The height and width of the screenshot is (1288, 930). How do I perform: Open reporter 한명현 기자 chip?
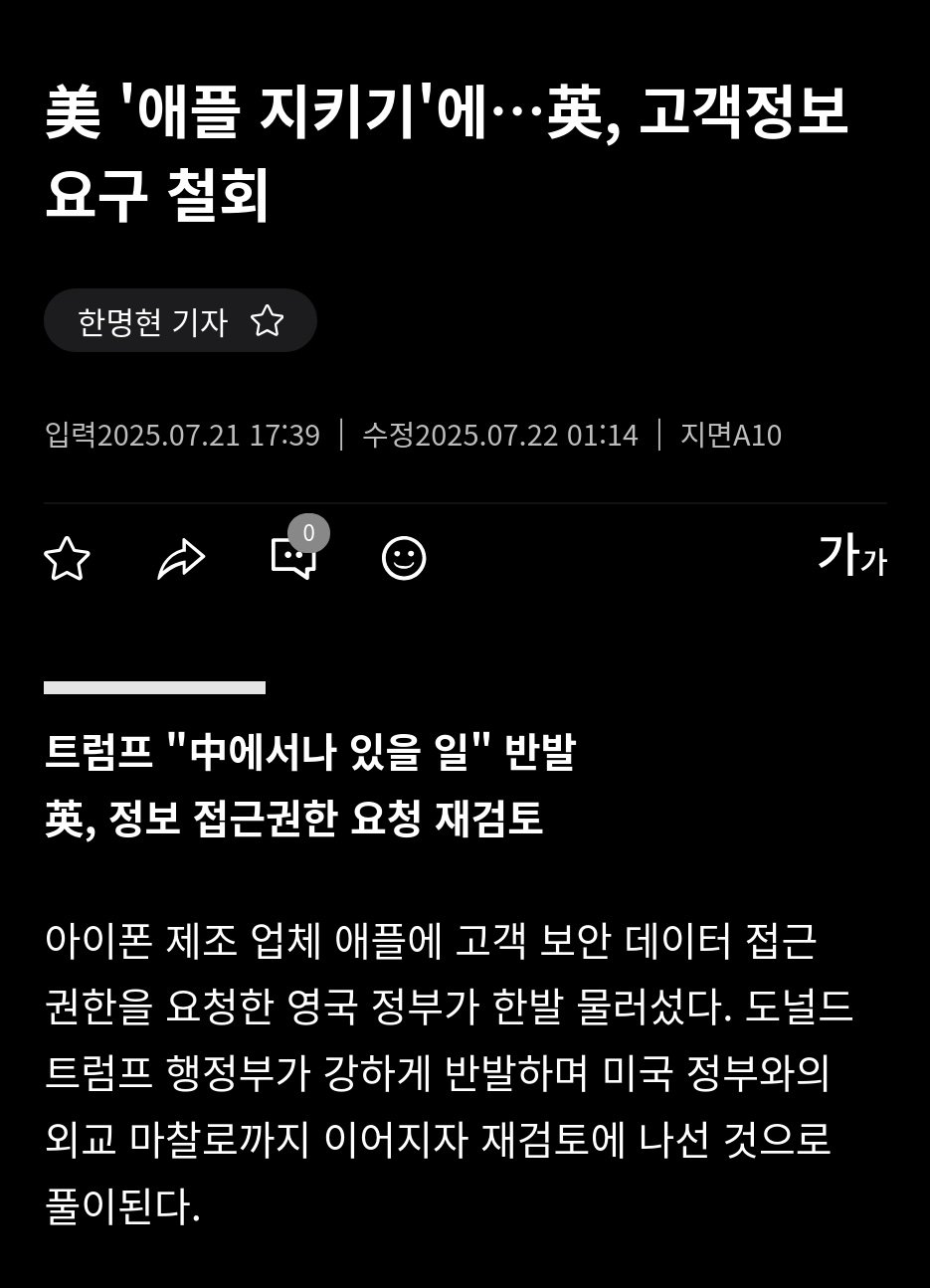click(152, 321)
